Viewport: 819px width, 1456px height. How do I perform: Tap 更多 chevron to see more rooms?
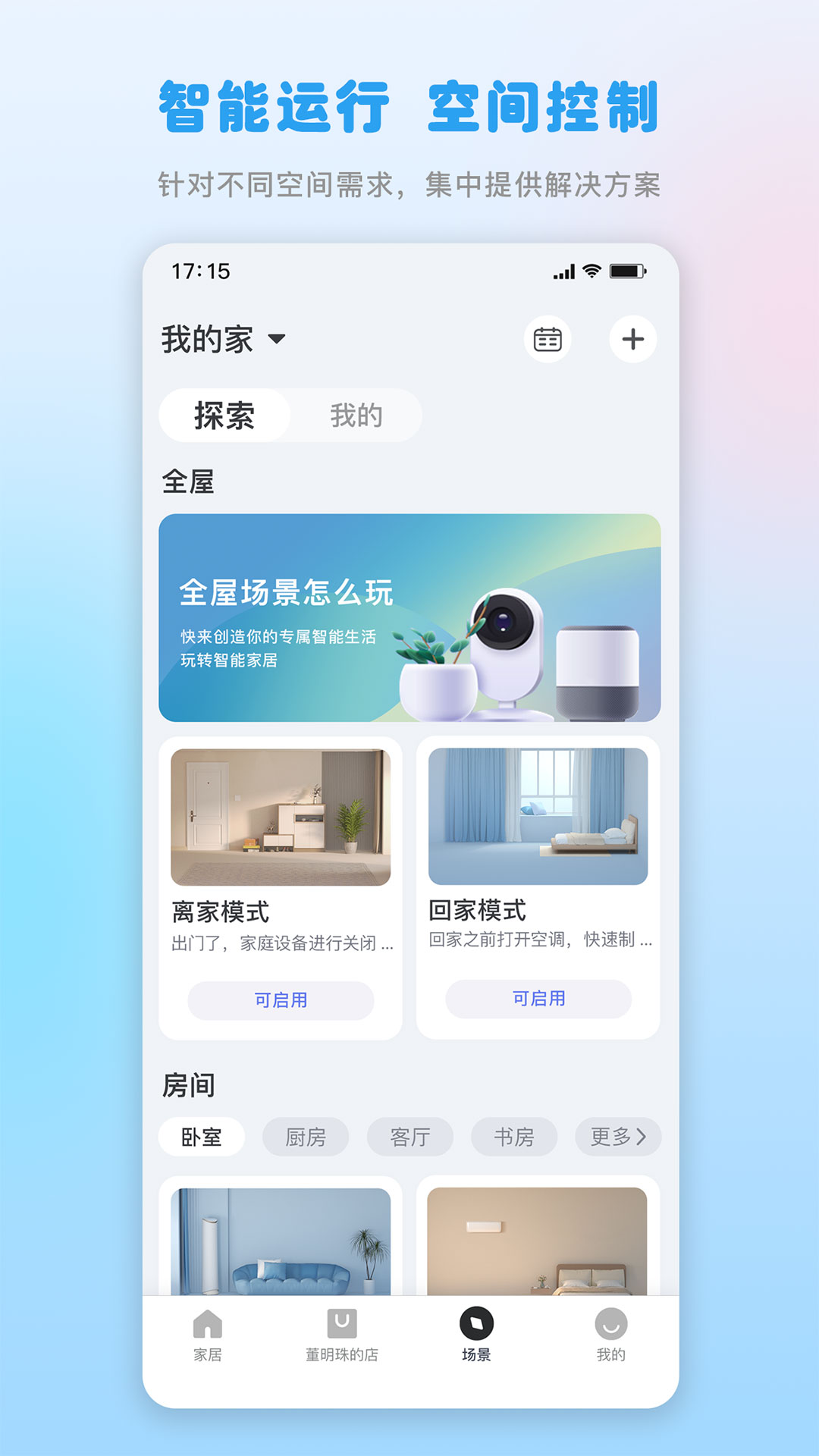point(618,1137)
